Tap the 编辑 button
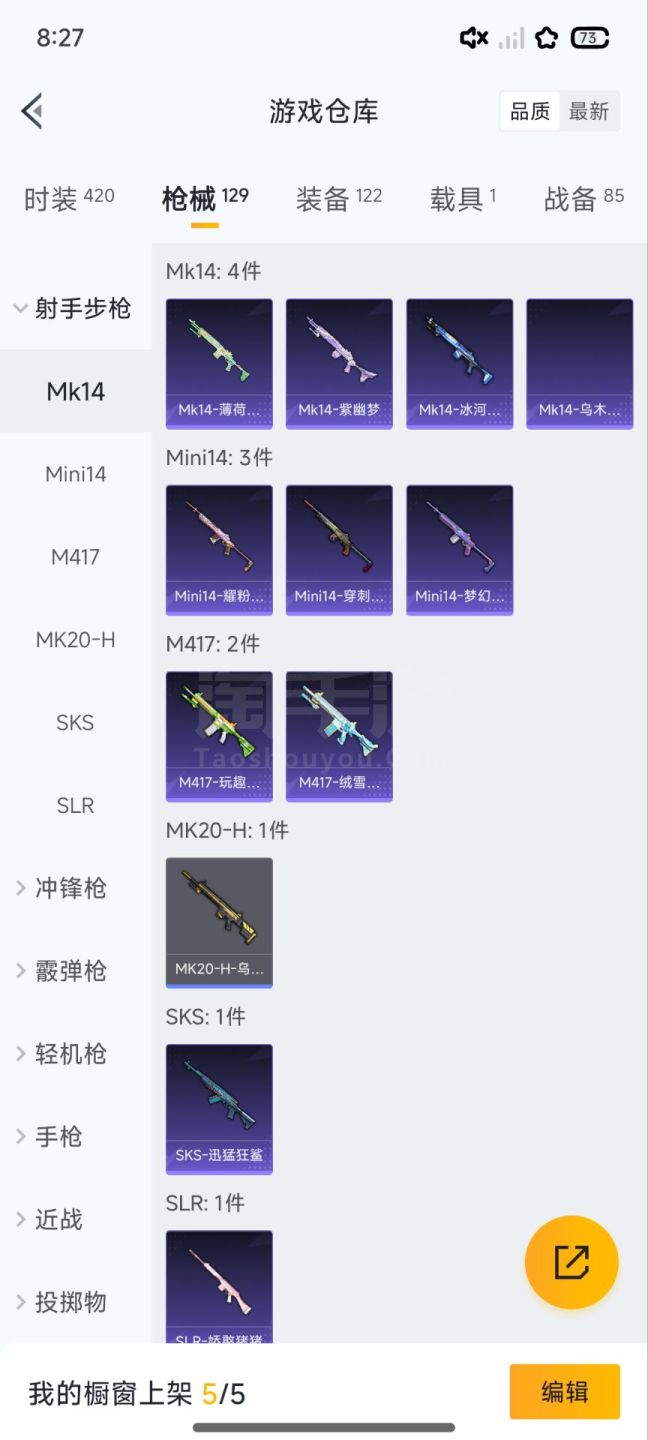This screenshot has width=648, height=1440. 565,1392
